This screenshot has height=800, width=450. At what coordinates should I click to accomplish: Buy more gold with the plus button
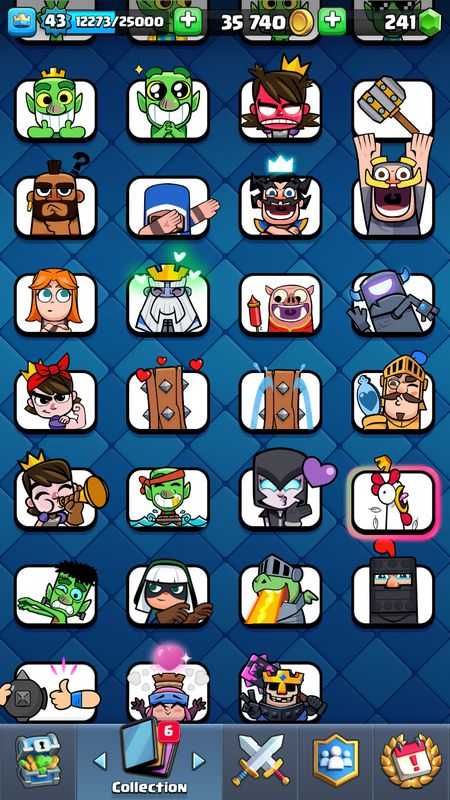tap(332, 21)
